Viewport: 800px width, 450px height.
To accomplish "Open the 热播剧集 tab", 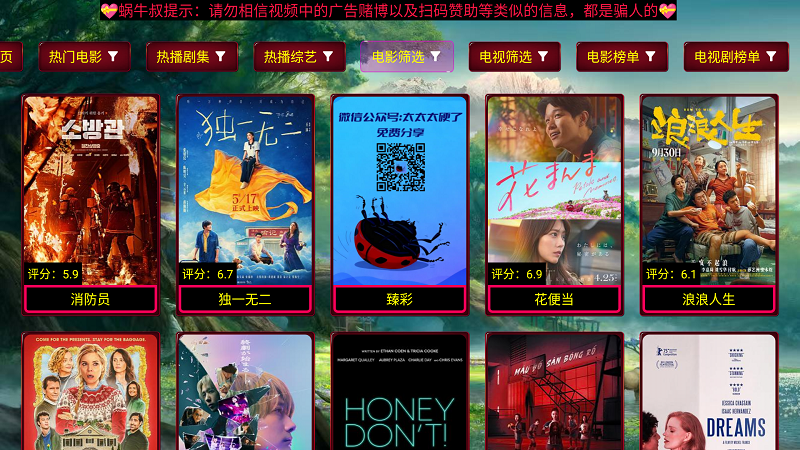I will coord(192,57).
